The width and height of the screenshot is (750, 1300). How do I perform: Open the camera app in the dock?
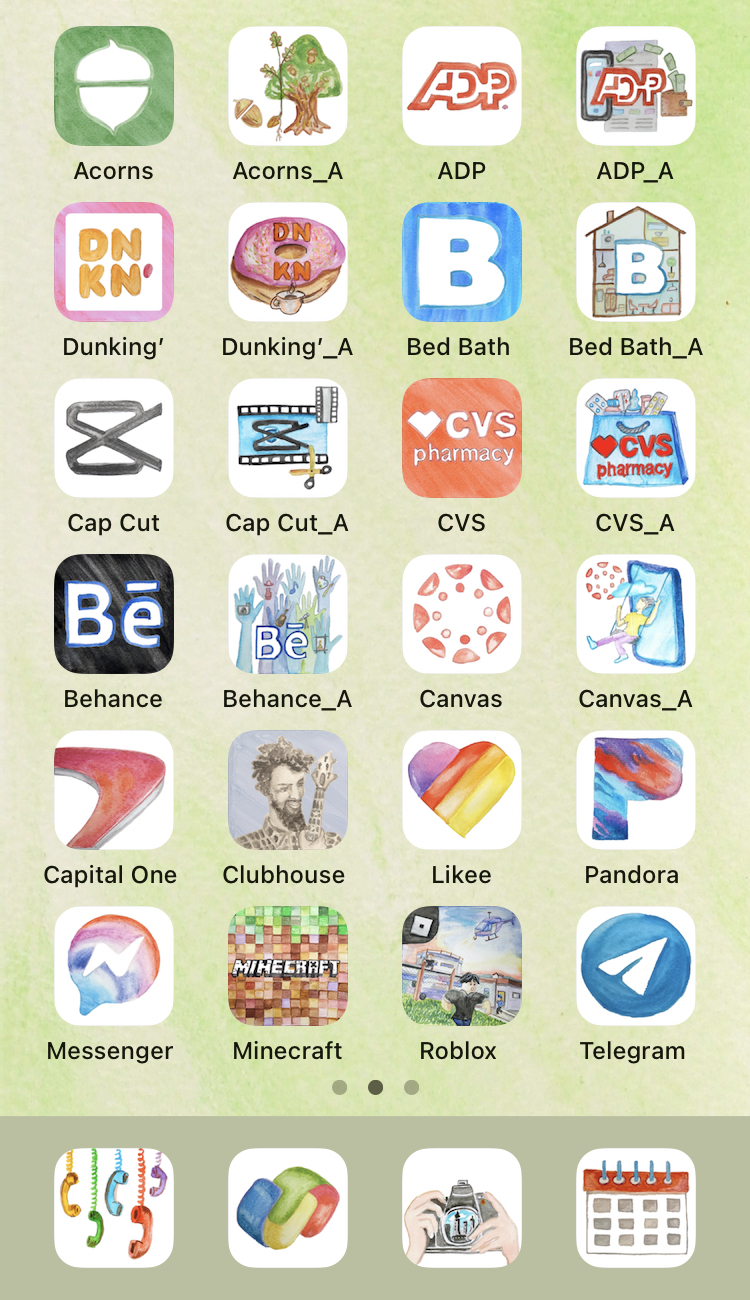click(462, 1208)
